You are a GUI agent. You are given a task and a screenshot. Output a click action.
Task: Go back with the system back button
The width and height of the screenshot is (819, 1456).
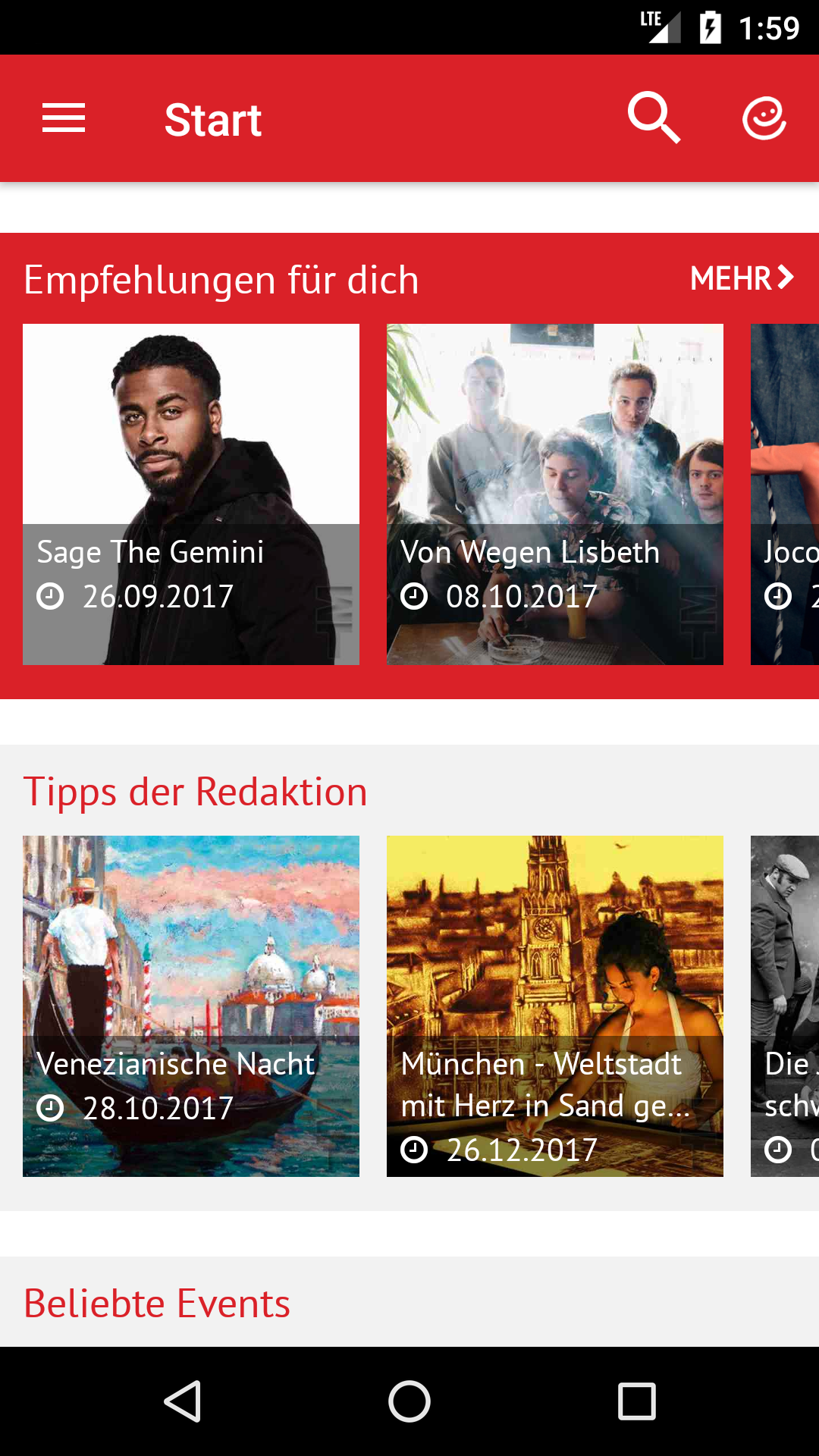[182, 1401]
